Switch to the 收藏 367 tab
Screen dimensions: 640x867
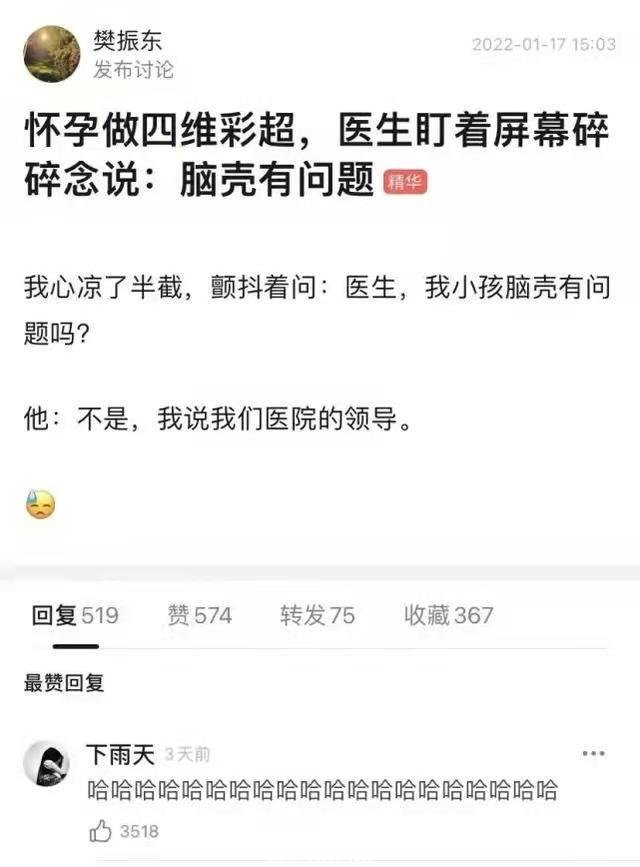point(448,615)
